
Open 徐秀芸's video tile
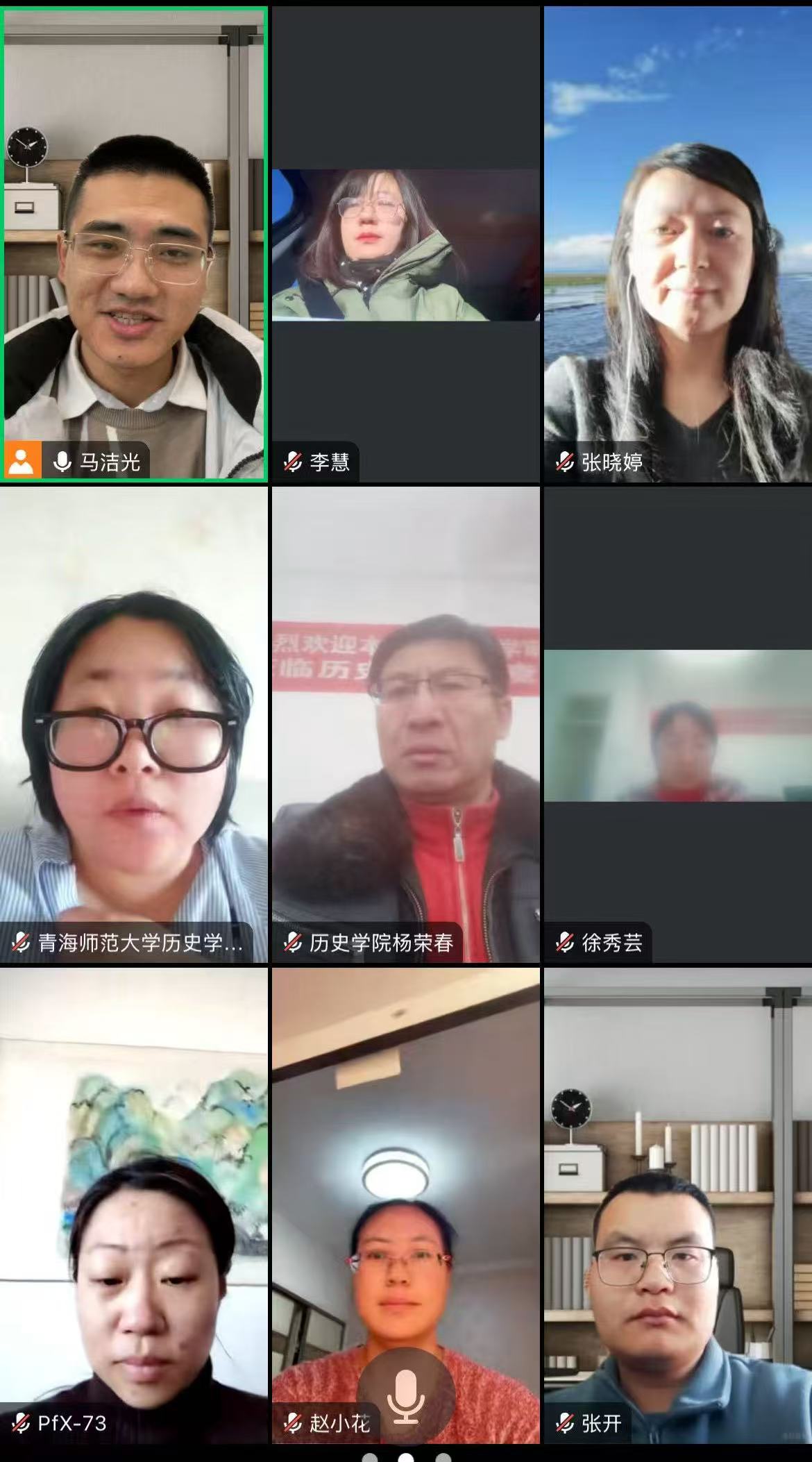[x=677, y=725]
